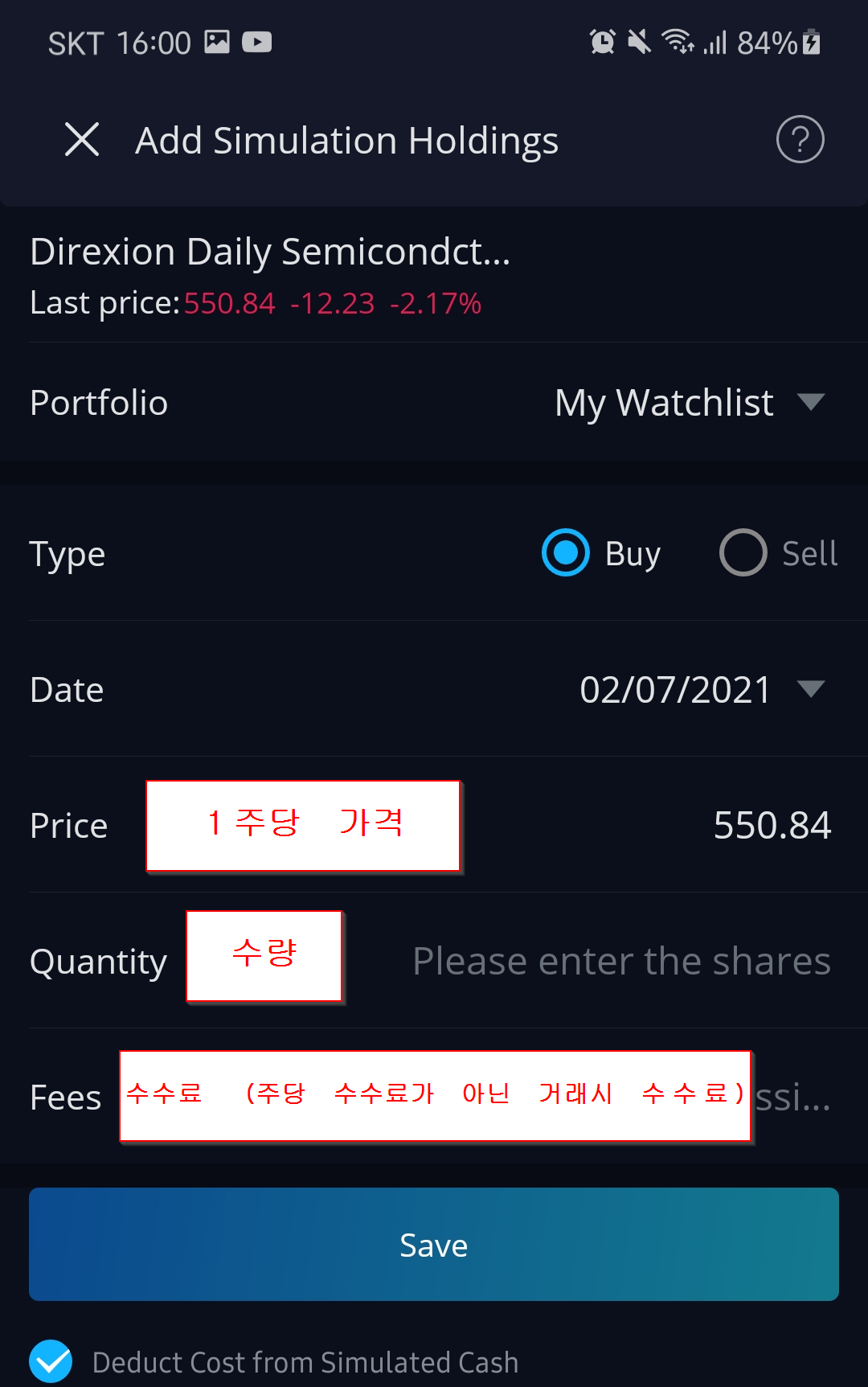Screen dimensions: 868x1387
Task: Open the help question mark icon
Action: 800,140
